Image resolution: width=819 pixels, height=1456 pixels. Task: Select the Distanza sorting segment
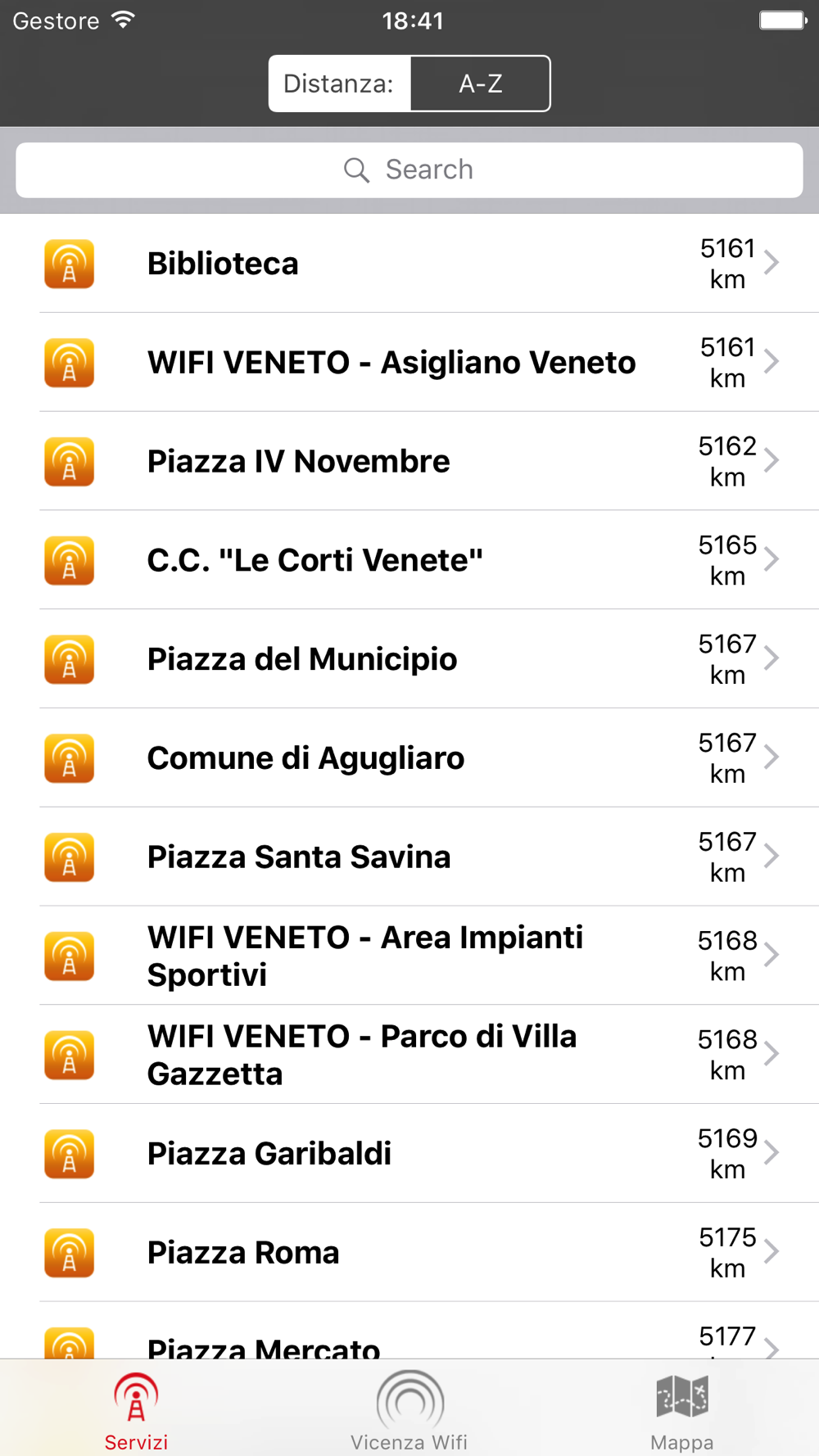(x=339, y=84)
